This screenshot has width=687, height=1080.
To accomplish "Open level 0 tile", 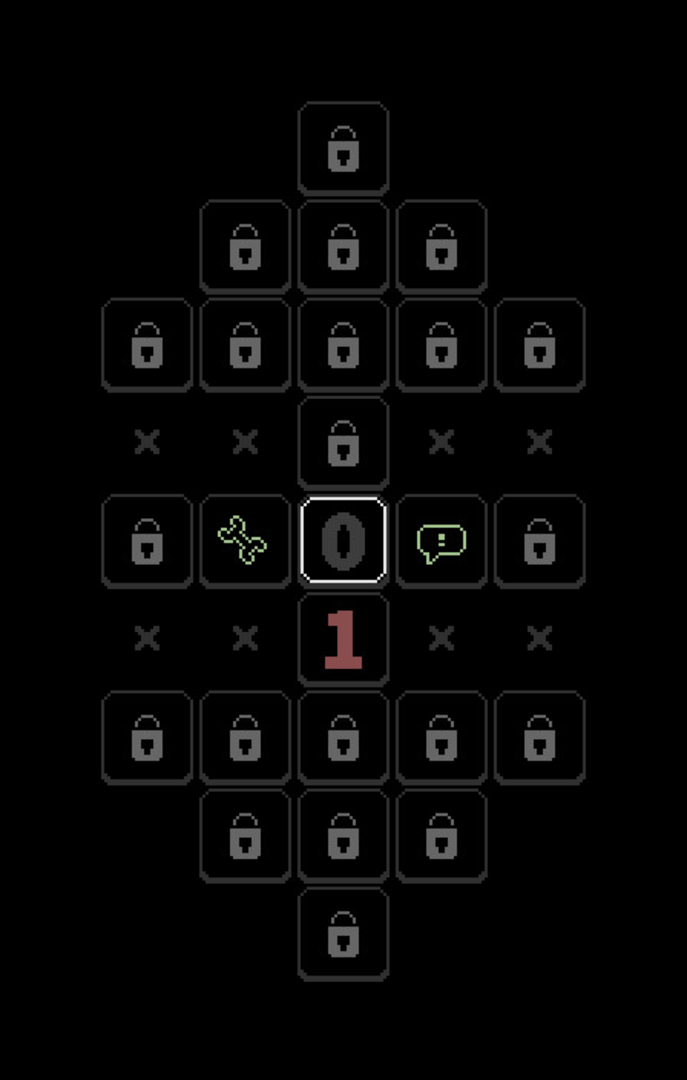I will click(343, 540).
